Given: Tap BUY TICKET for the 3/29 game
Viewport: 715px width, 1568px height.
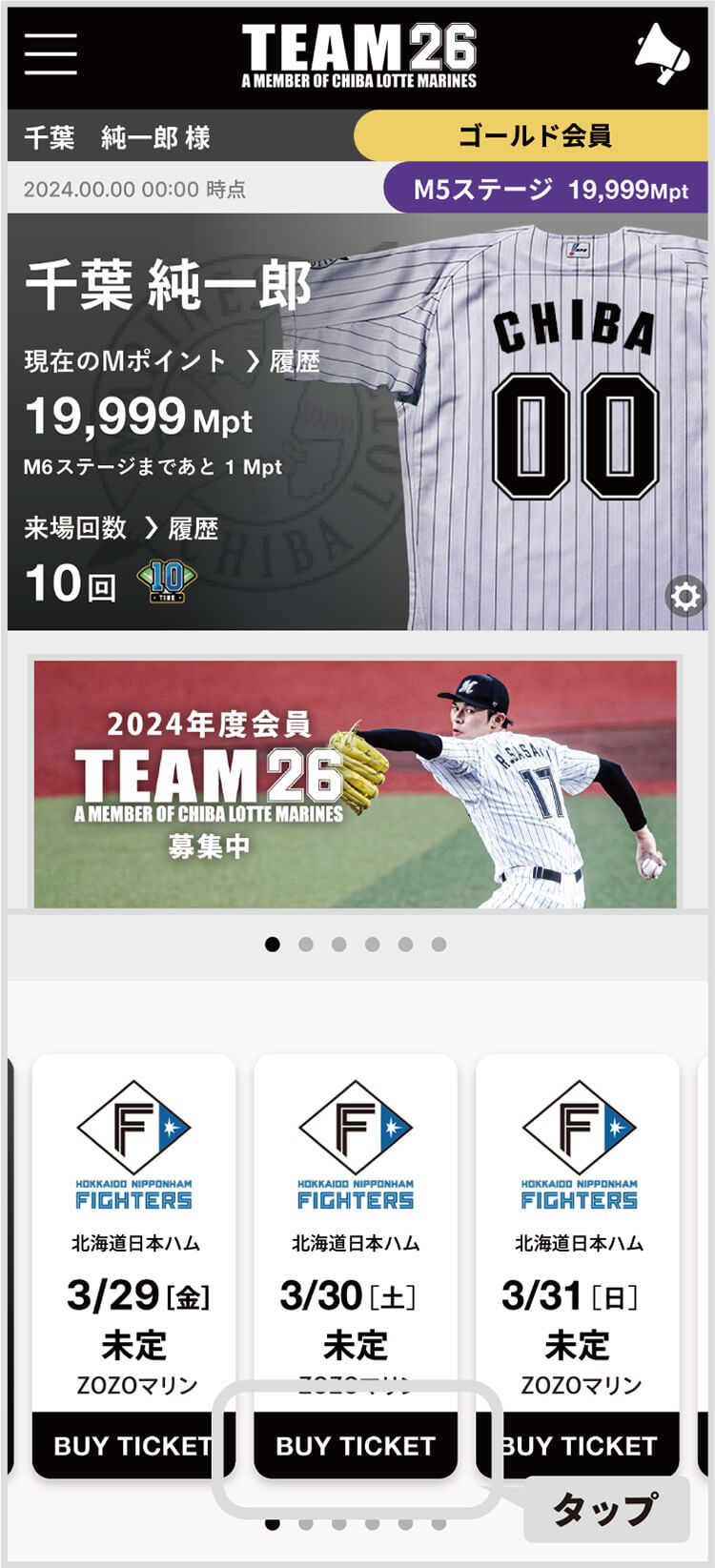Looking at the screenshot, I should pos(133,1445).
